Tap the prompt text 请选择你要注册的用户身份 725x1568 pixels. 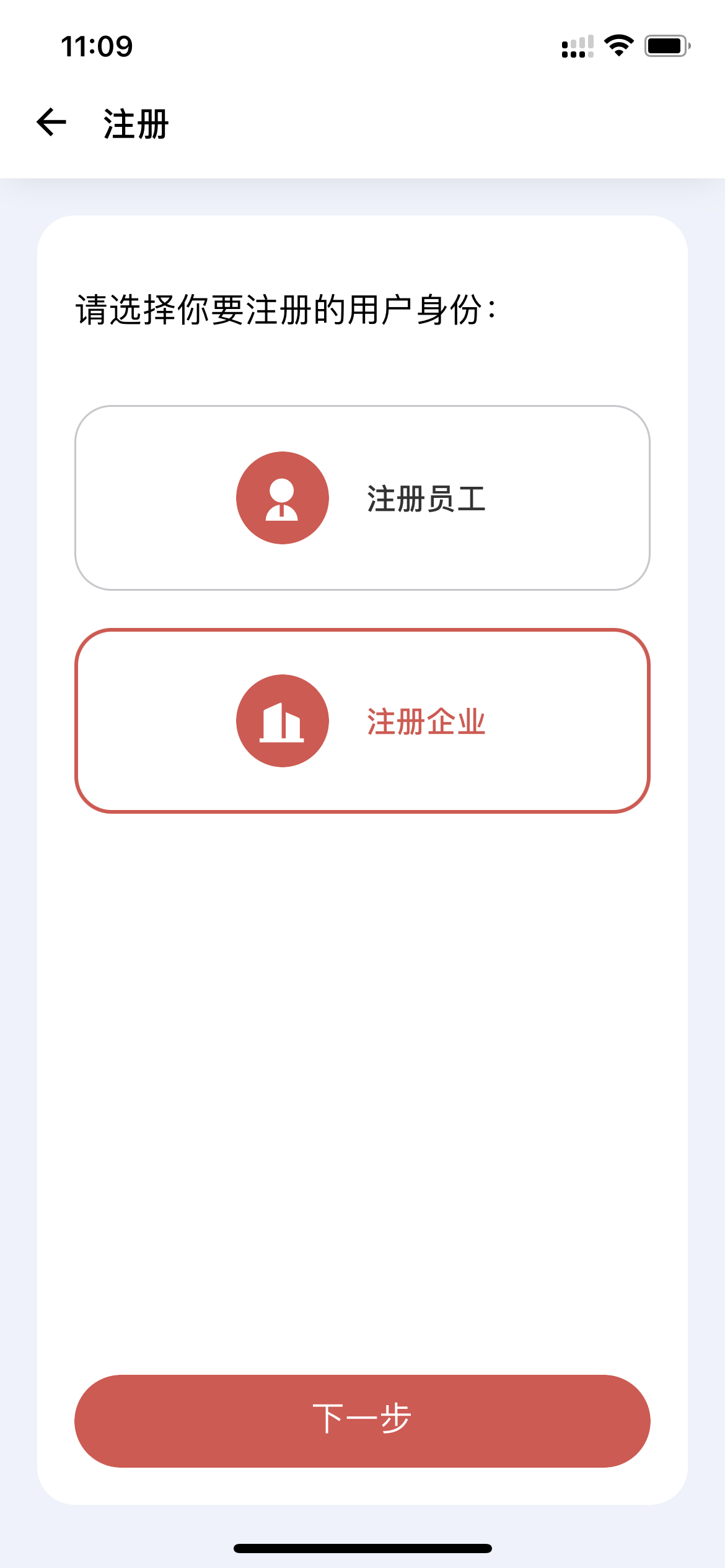(286, 308)
